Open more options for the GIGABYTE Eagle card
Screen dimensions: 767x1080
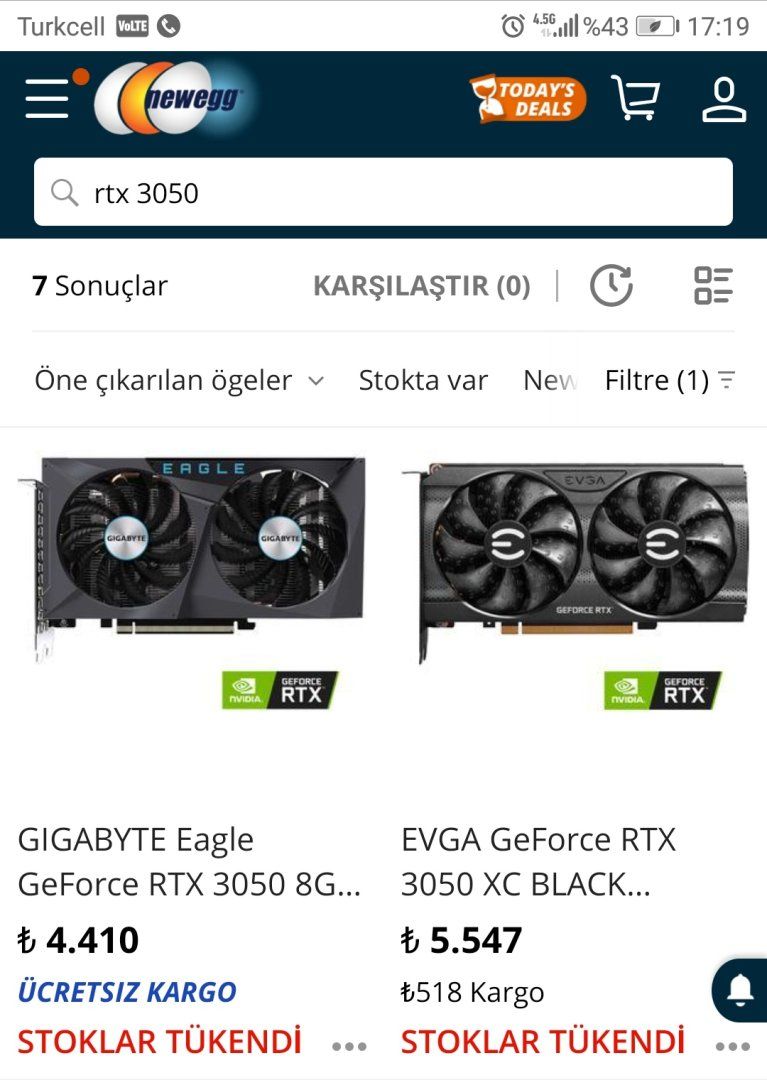349,1046
